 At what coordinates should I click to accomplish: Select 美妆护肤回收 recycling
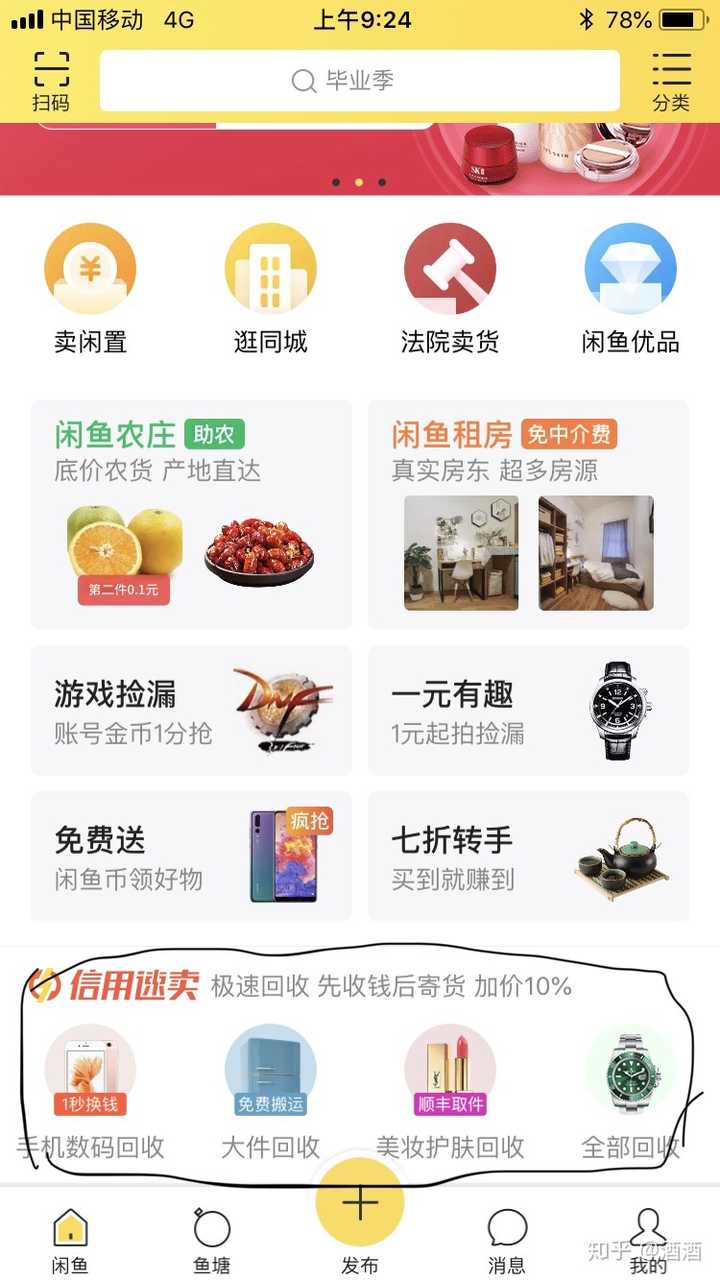coord(450,1092)
